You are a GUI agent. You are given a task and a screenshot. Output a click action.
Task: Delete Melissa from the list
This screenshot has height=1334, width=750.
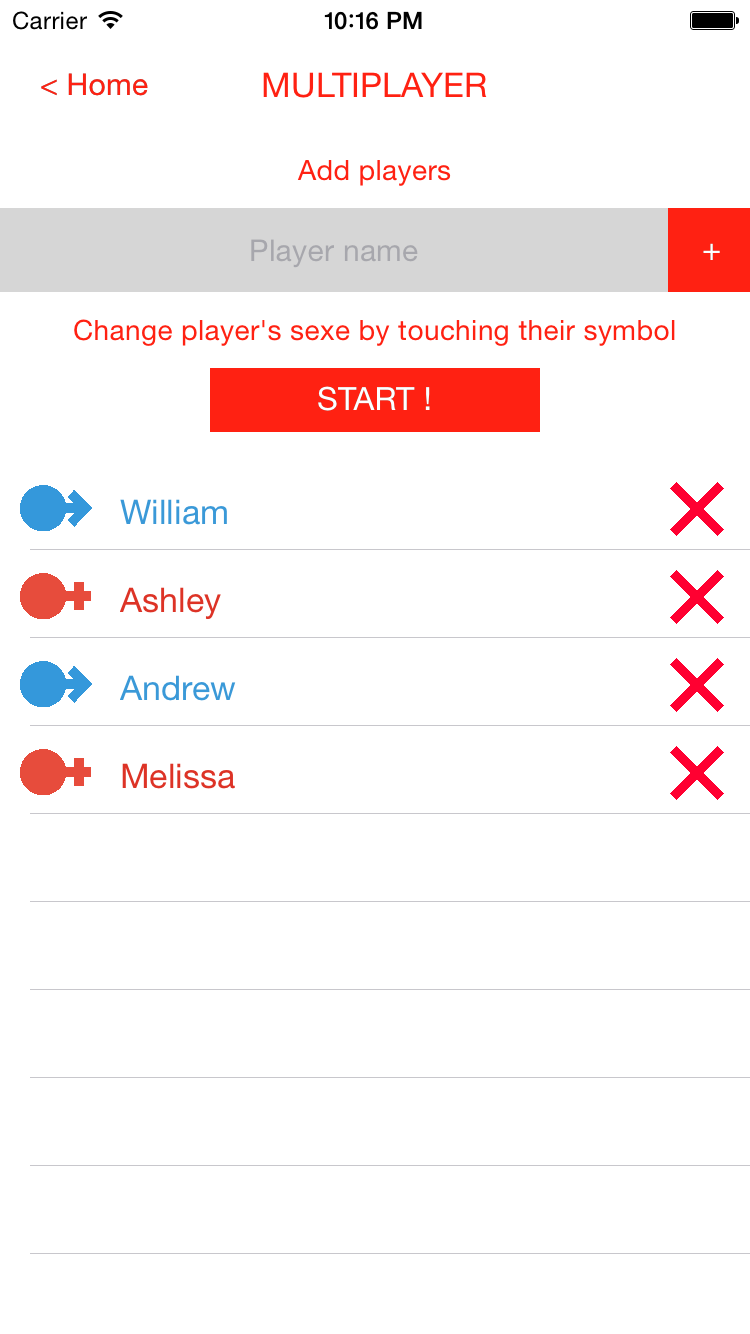[697, 774]
